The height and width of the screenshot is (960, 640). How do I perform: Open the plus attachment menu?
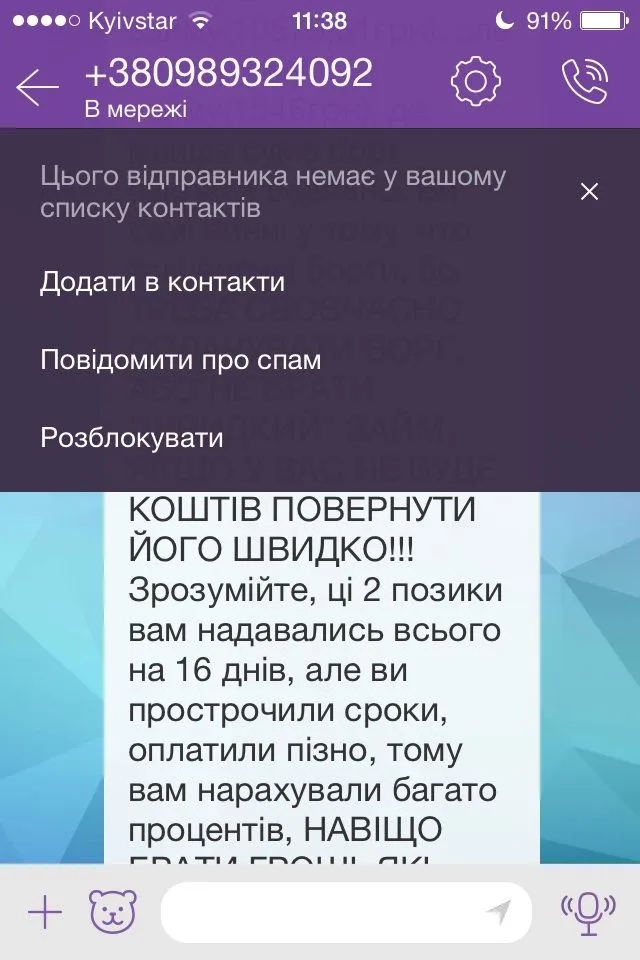[x=44, y=912]
